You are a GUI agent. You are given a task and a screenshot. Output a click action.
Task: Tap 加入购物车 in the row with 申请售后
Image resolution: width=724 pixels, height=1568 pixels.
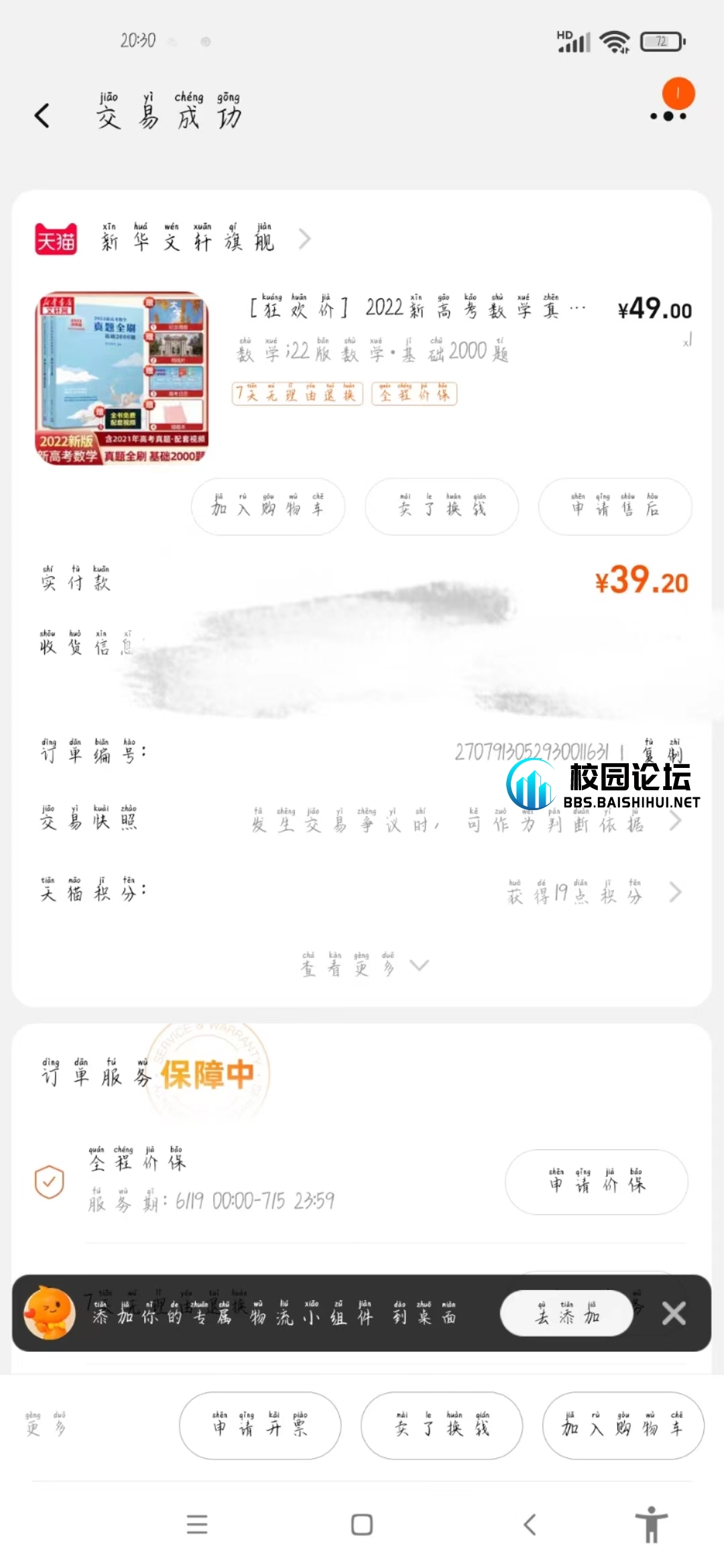tap(268, 507)
